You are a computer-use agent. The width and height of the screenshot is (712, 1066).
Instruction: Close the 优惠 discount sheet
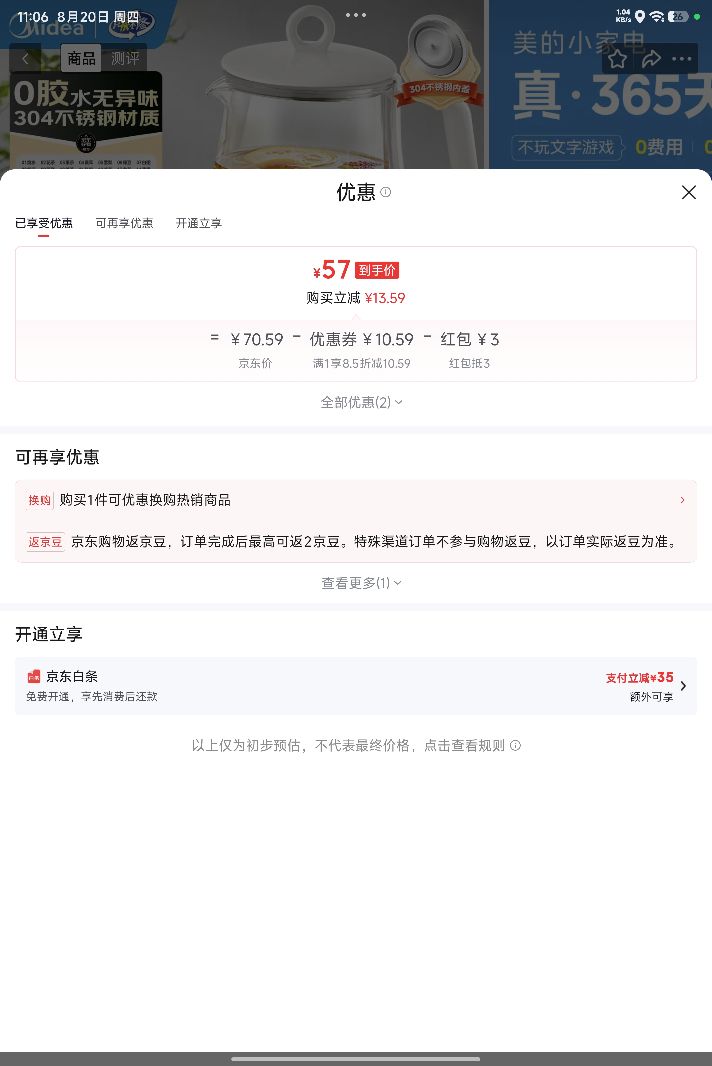tap(688, 192)
